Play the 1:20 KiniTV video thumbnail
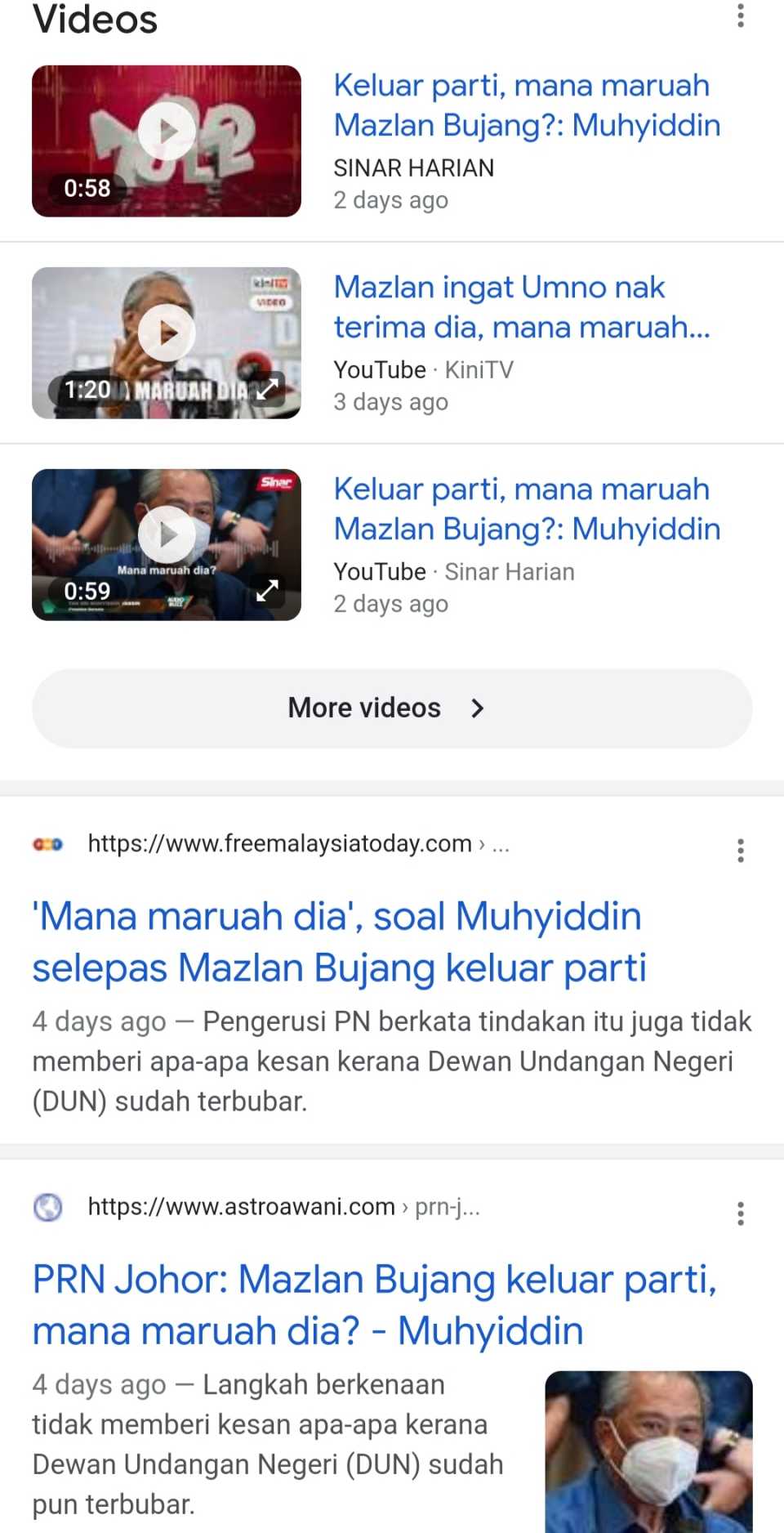784x1533 pixels. point(167,342)
